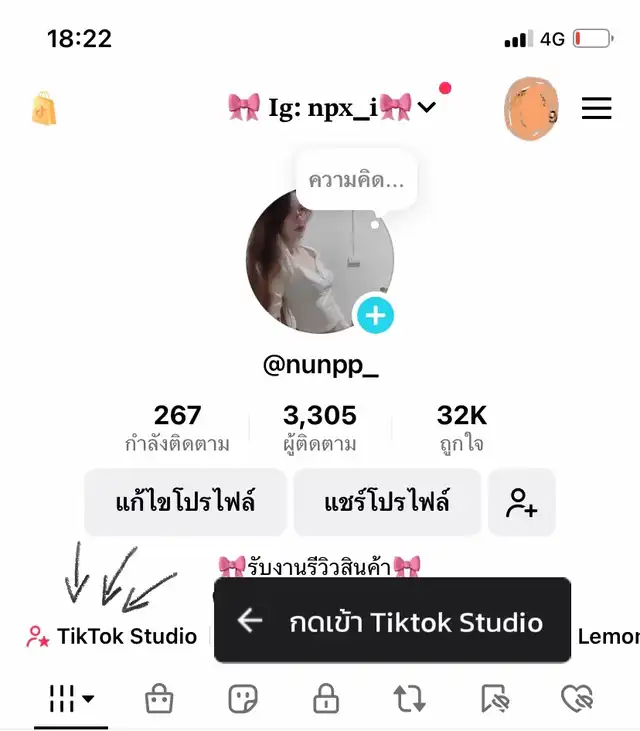Switch to the sticker face tab
This screenshot has height=731, width=640.
tap(243, 699)
